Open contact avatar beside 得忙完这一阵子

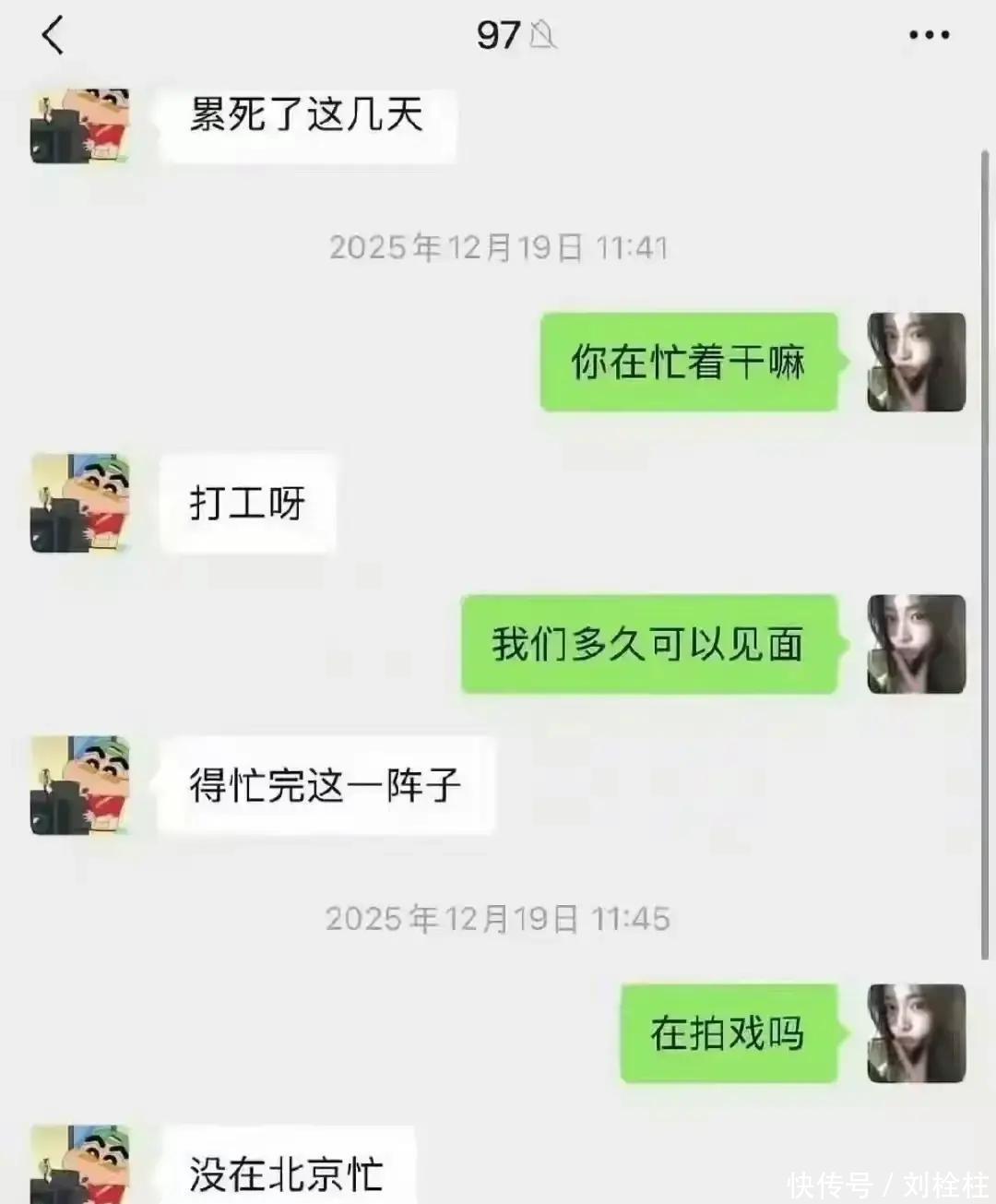80,785
